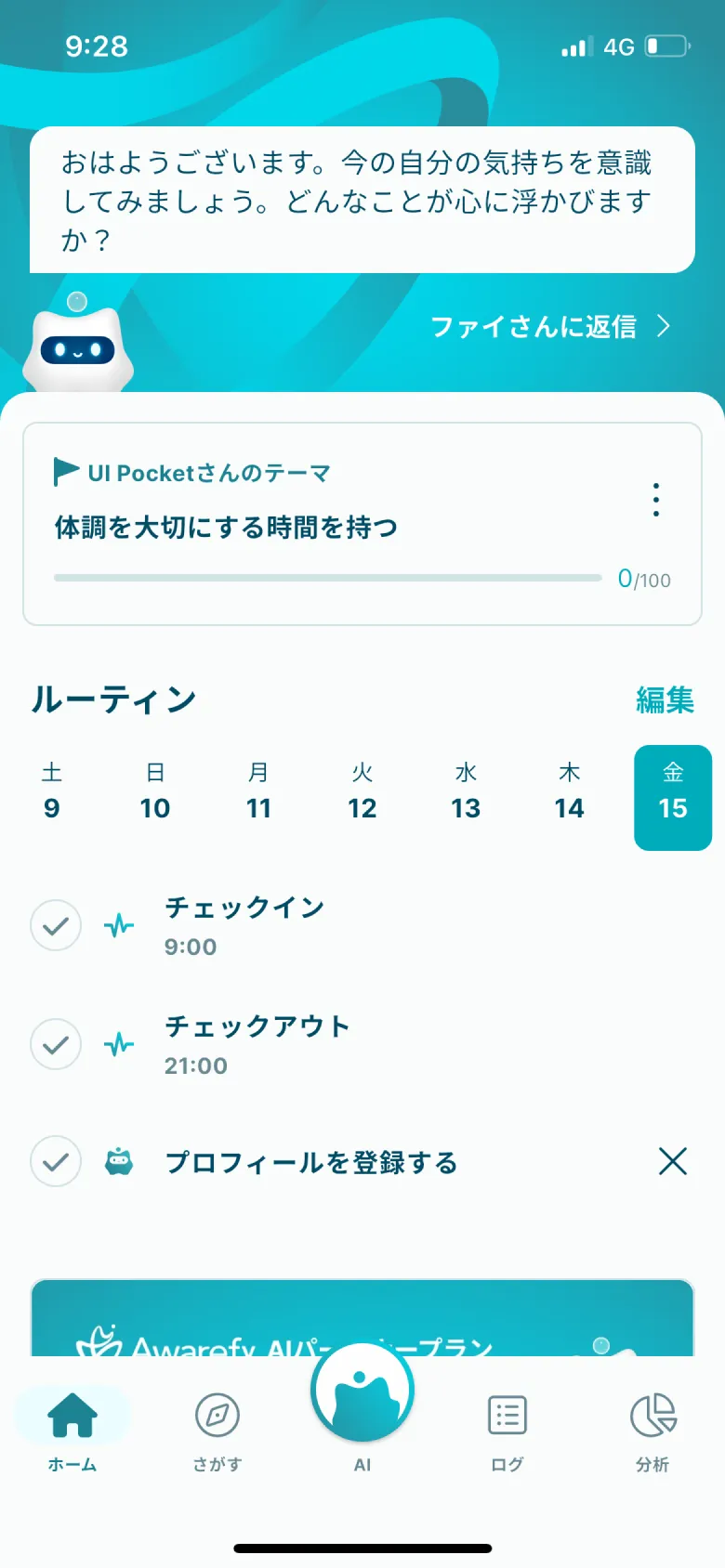Viewport: 725px width, 1568px height.
Task: Tap the robot icon next to プロフィールを登録する
Action: coord(119,1162)
